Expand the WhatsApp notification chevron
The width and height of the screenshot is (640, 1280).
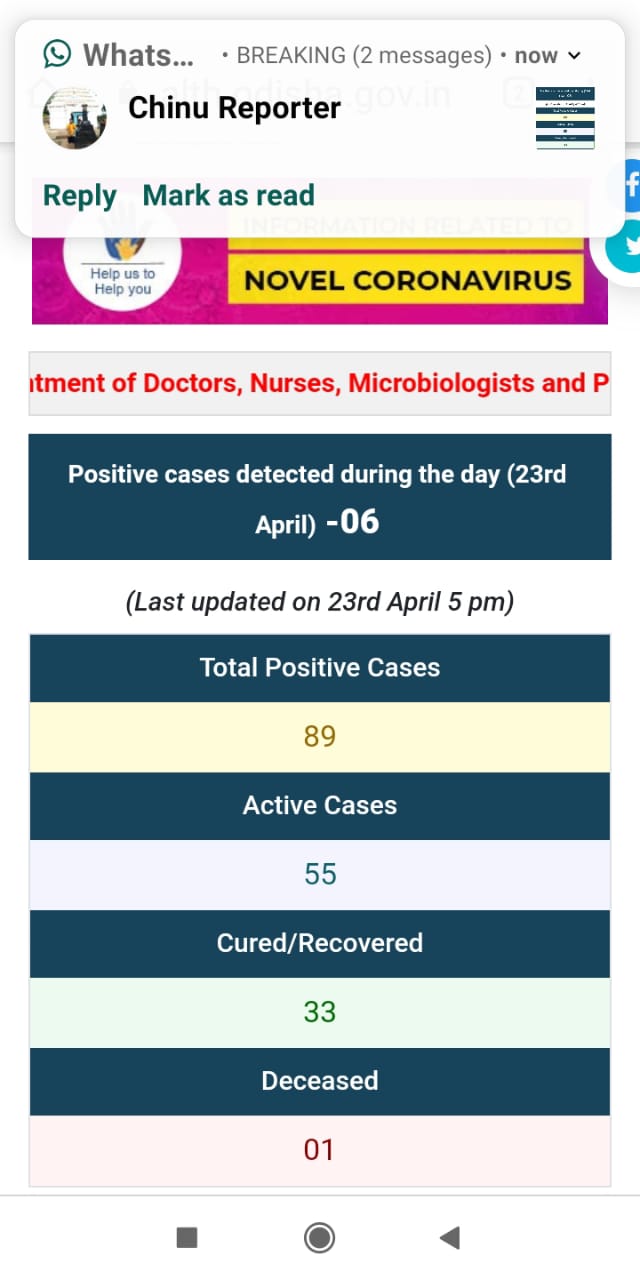(574, 55)
